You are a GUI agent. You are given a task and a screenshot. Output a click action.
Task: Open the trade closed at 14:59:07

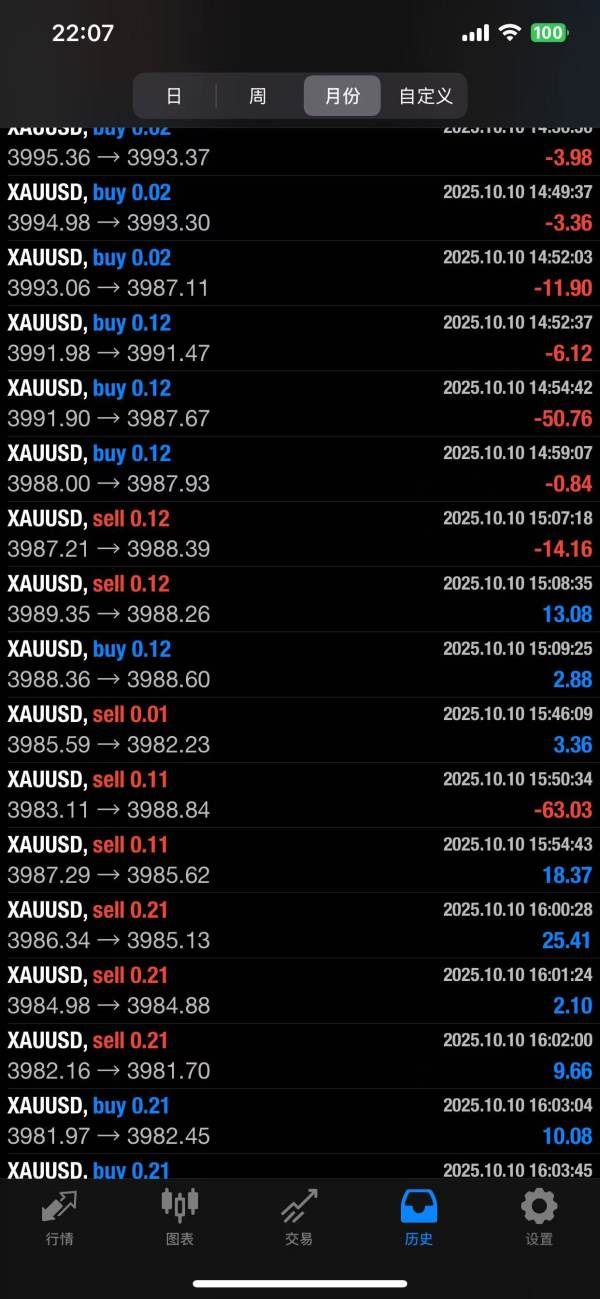point(300,468)
